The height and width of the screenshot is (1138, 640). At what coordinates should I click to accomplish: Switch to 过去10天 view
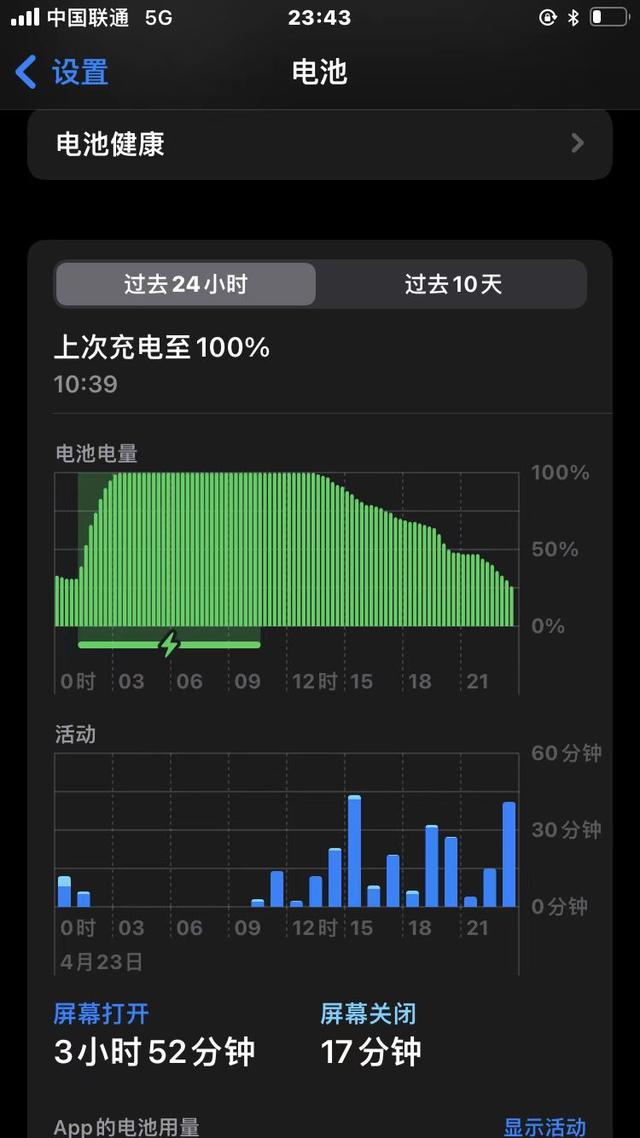pos(452,284)
